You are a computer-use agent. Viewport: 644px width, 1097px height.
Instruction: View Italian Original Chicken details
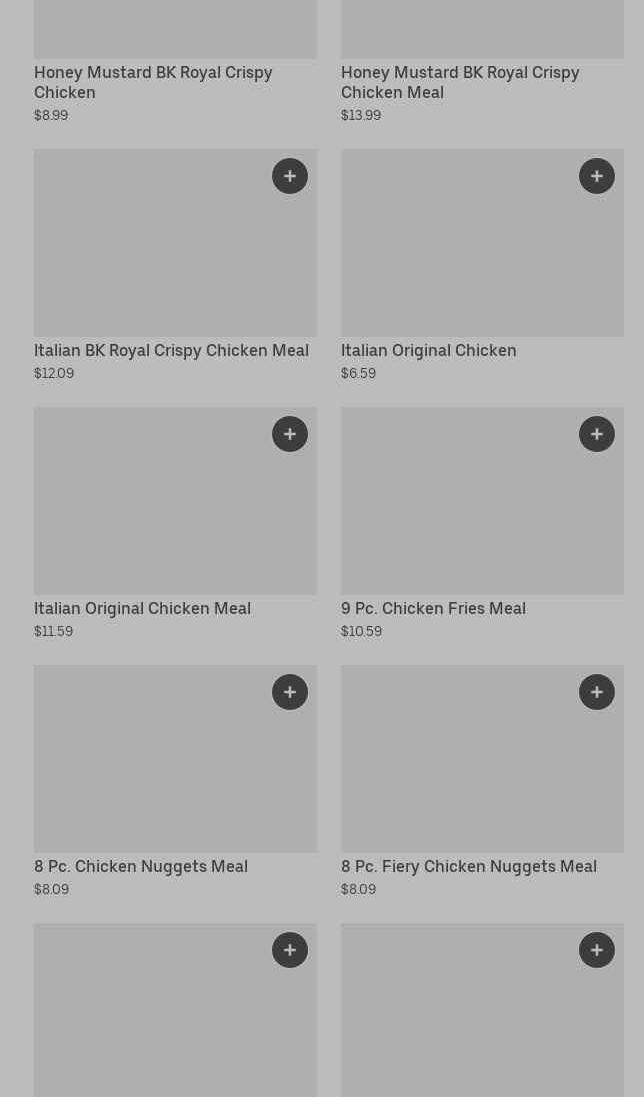[429, 351]
